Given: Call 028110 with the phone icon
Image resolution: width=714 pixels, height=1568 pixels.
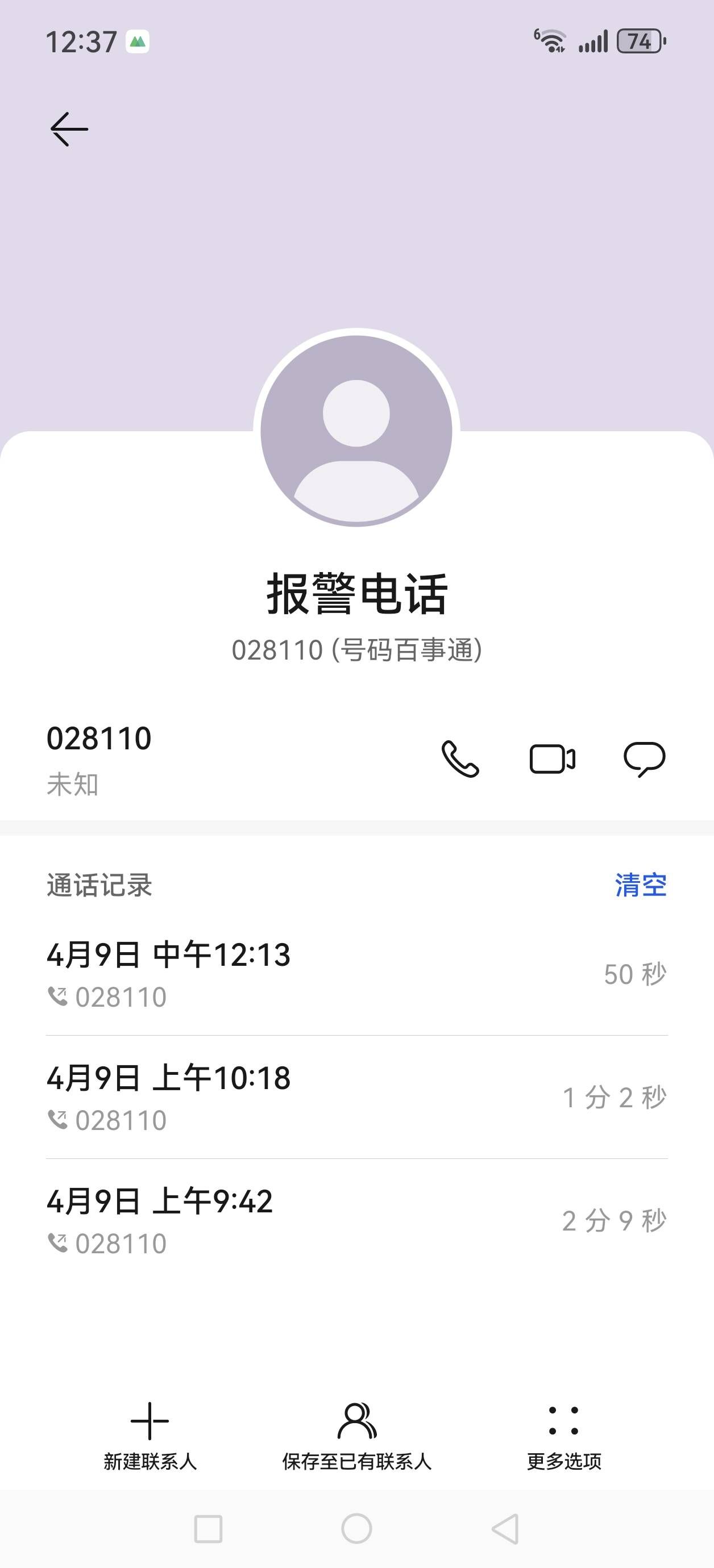Looking at the screenshot, I should coord(460,759).
